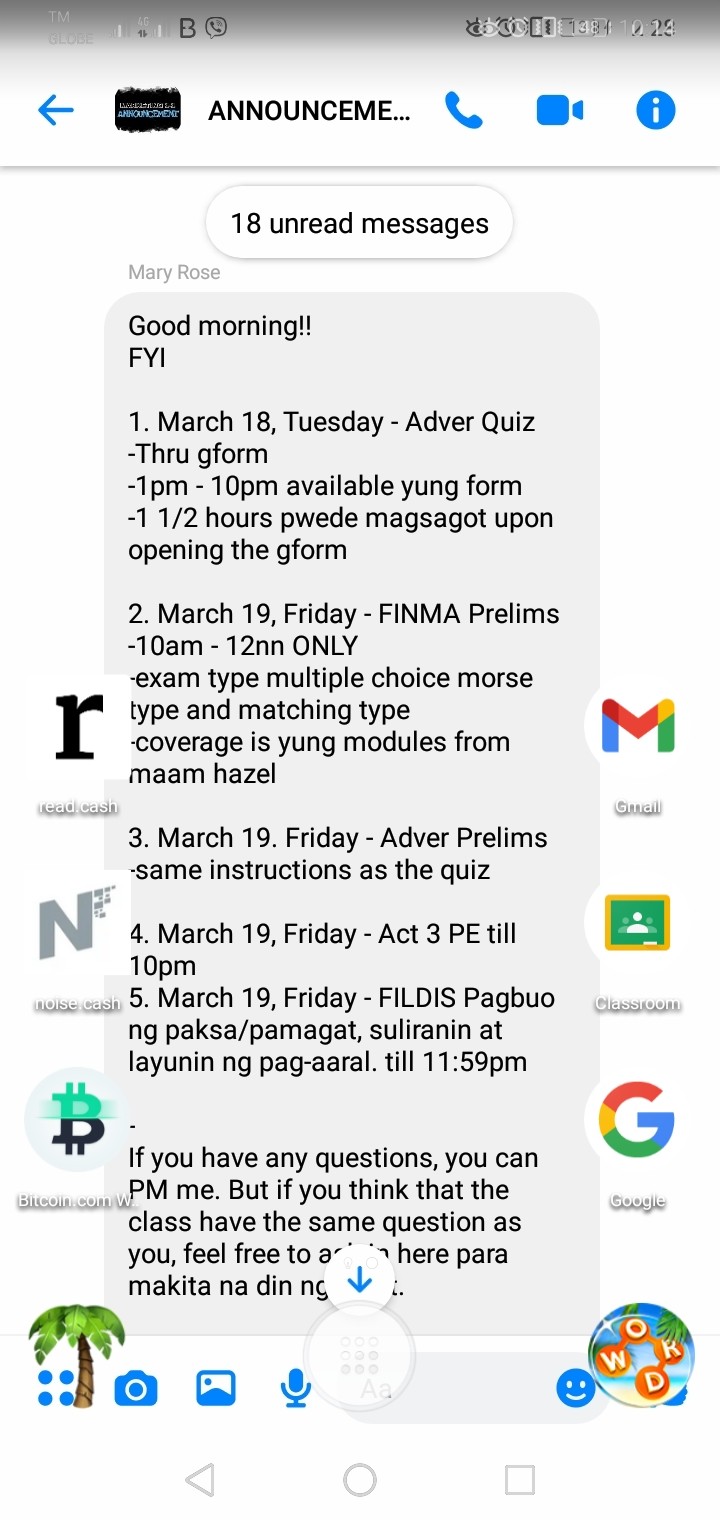Tap the system home button
The height and width of the screenshot is (1520, 720).
coord(360,1480)
